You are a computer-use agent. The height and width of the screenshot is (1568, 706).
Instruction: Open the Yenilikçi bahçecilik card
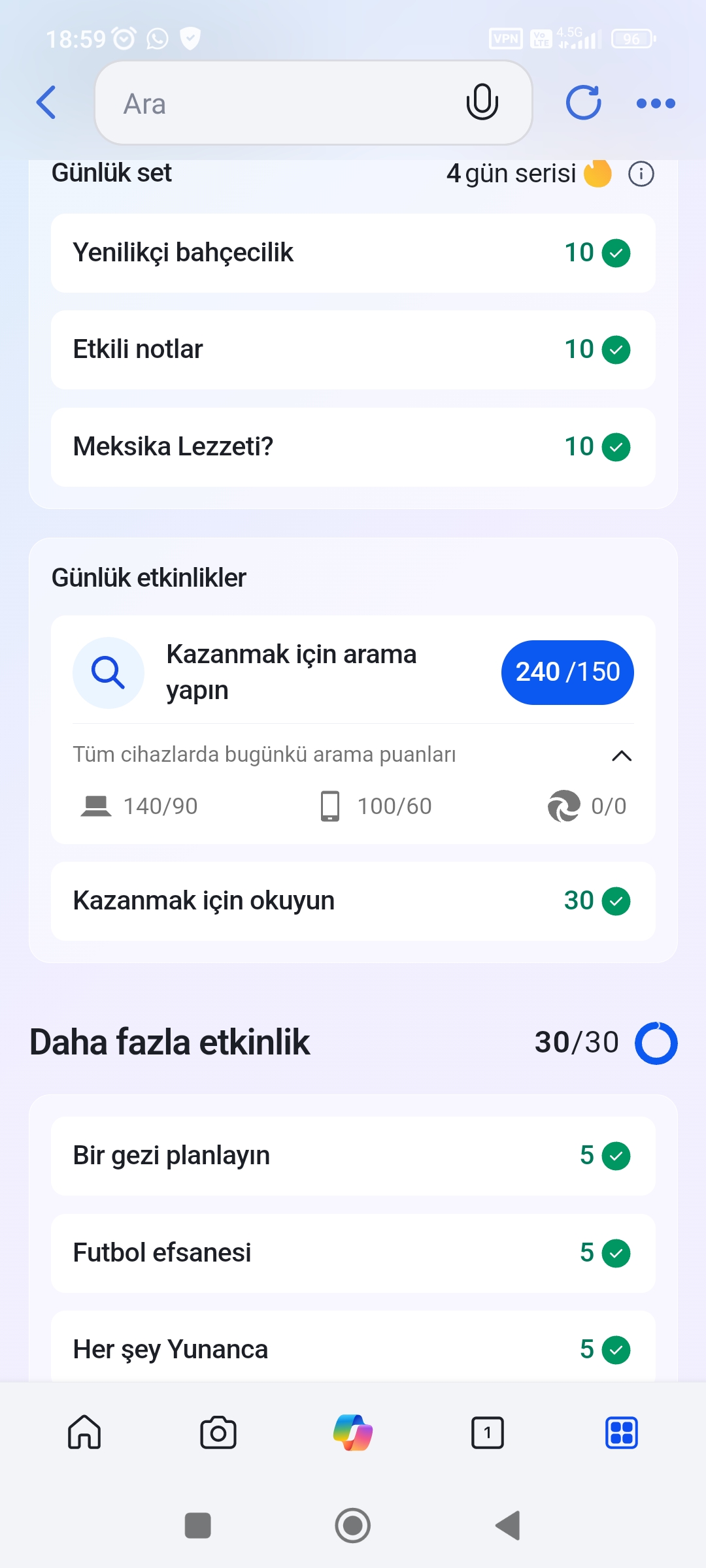click(x=353, y=253)
